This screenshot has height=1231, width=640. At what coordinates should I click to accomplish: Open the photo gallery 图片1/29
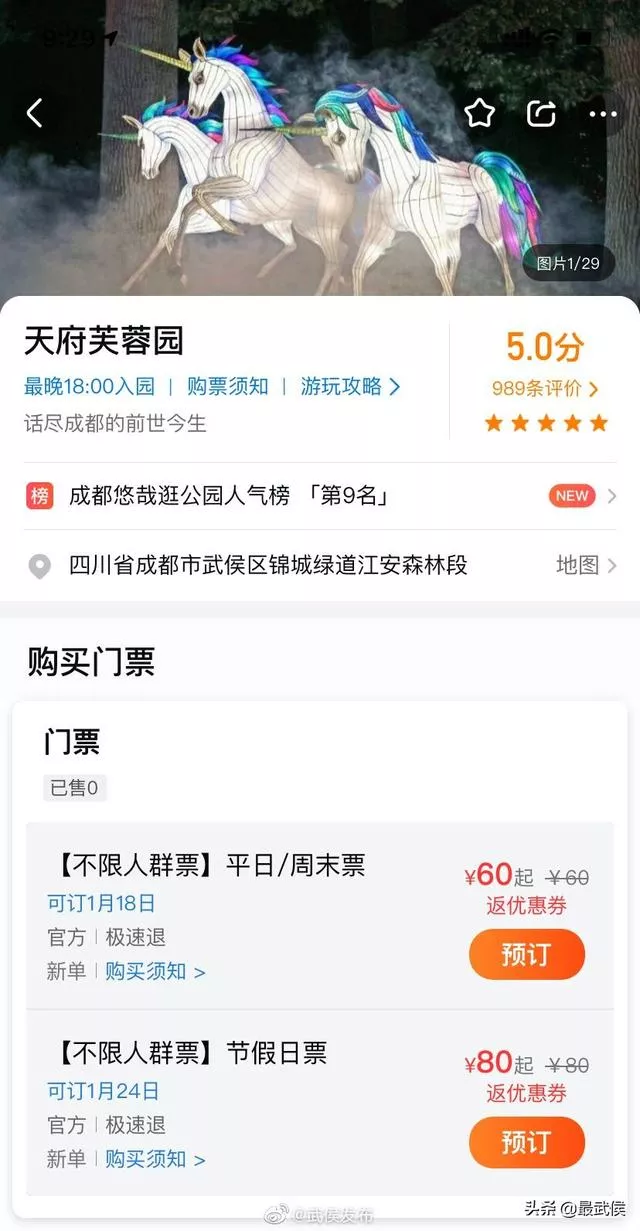pyautogui.click(x=568, y=263)
